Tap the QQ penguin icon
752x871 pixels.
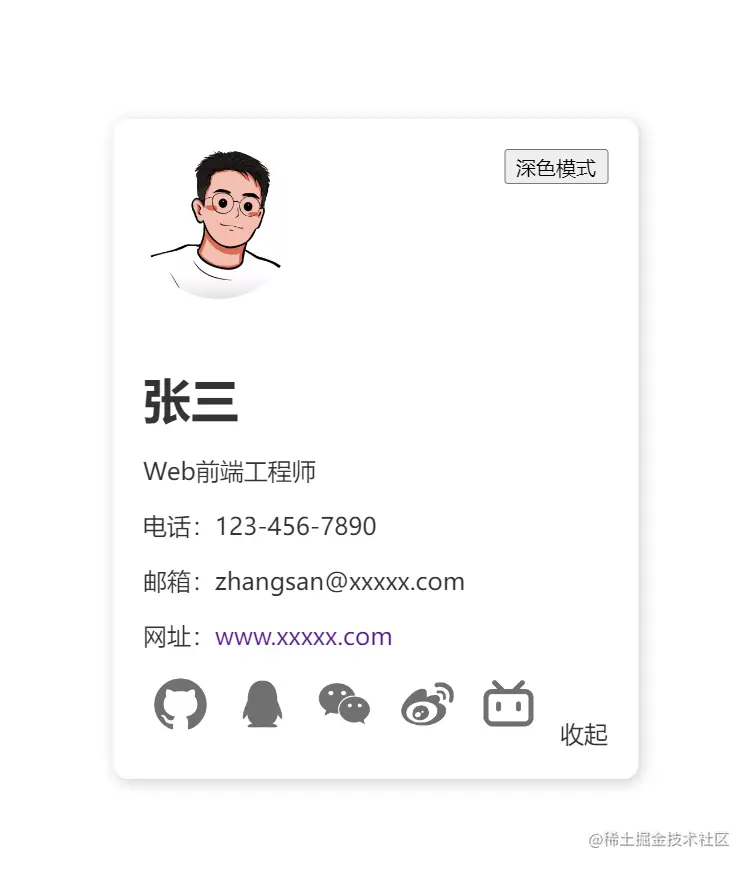[x=263, y=704]
